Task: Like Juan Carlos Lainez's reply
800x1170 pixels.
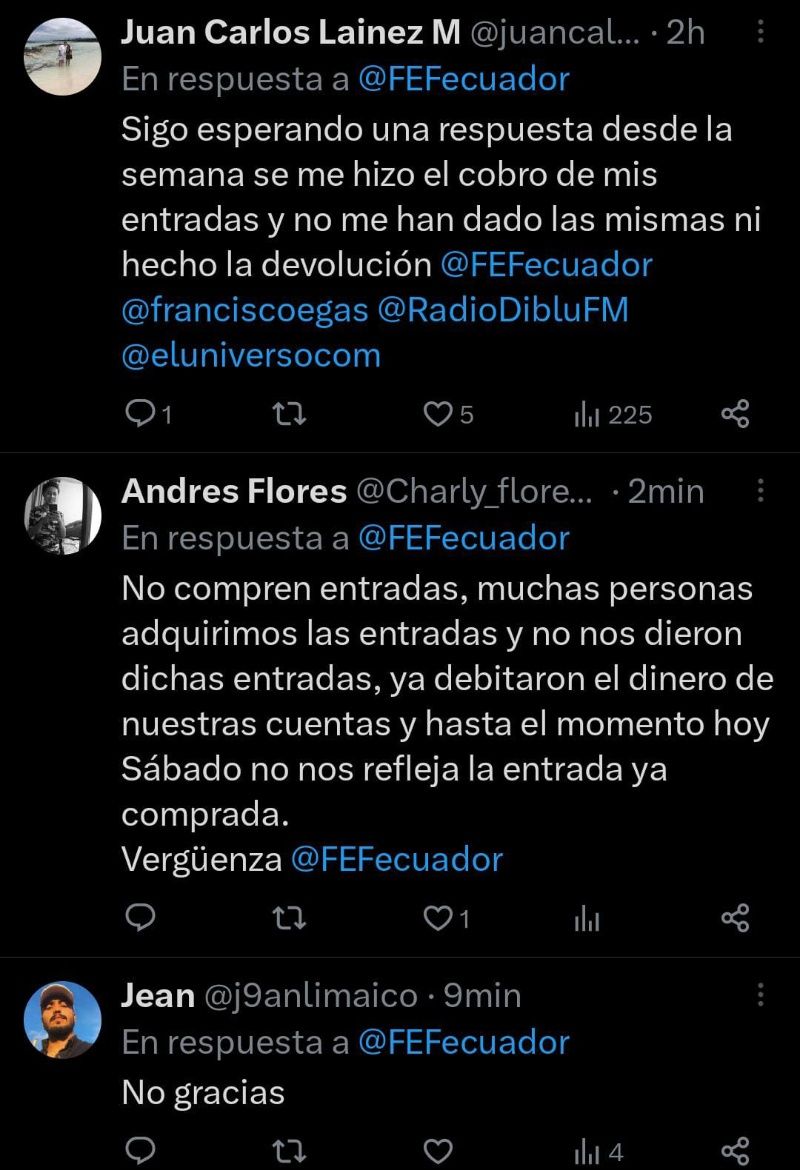Action: (x=438, y=414)
